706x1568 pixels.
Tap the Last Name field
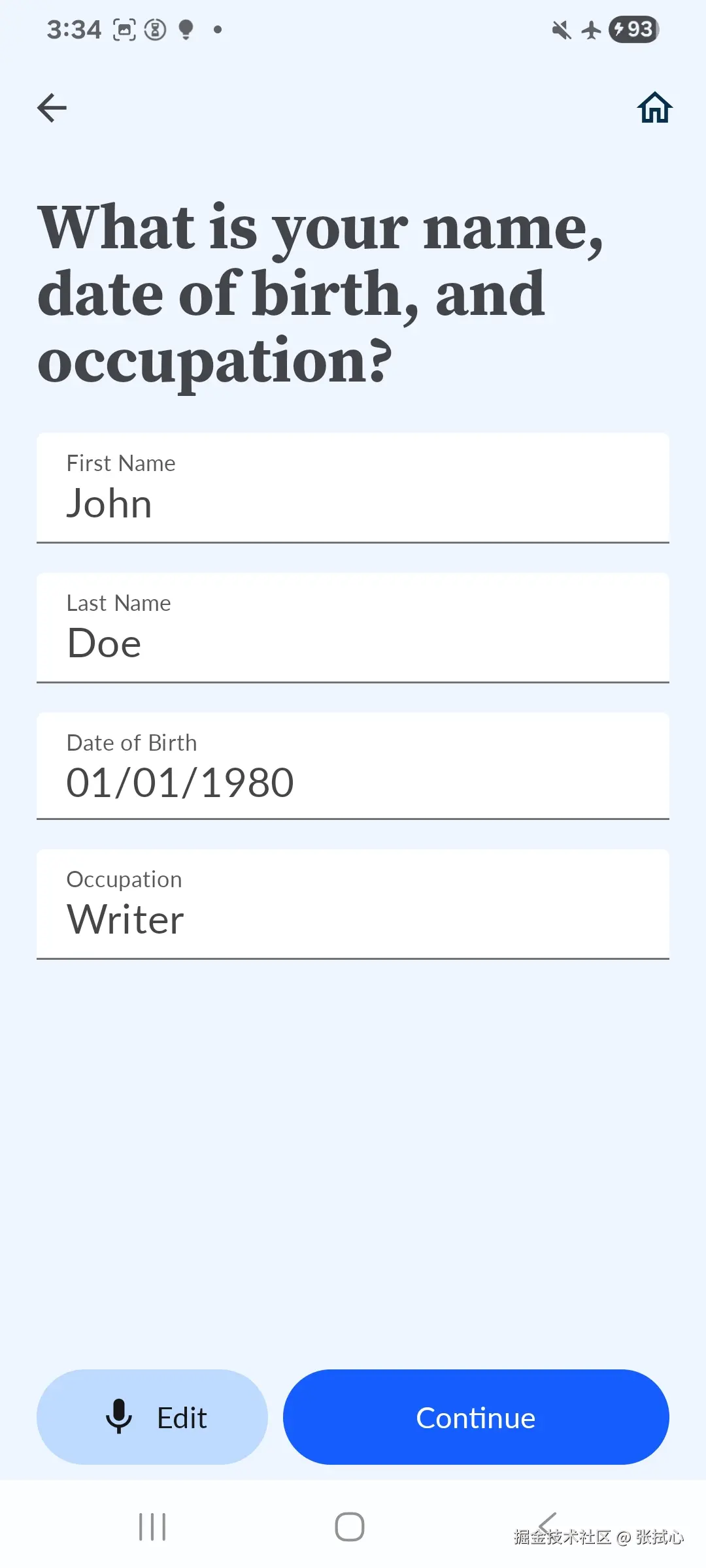(353, 628)
